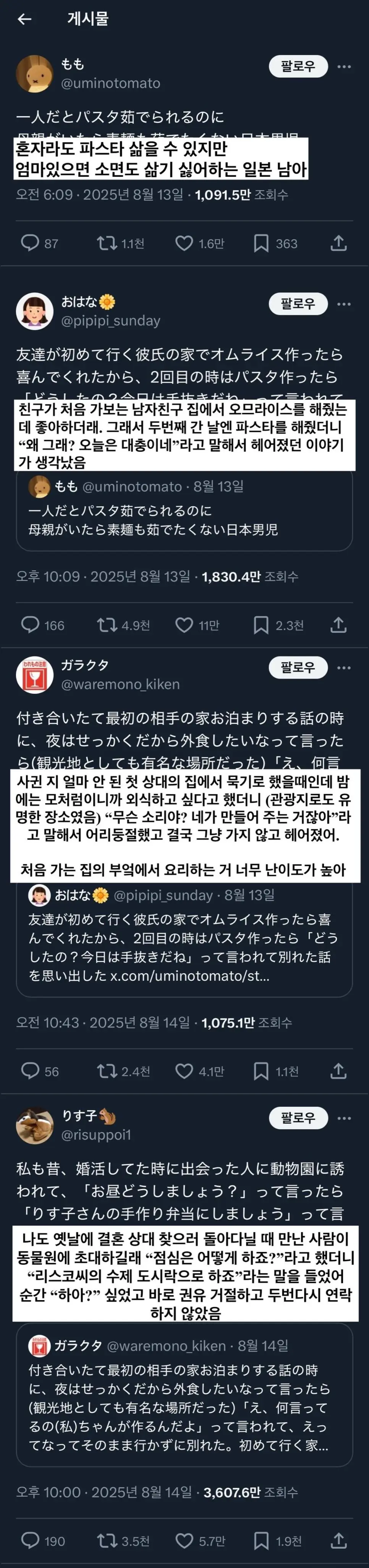Repost the post by @pipipi_sunday
Screen dimensions: 369x1568
107,625
